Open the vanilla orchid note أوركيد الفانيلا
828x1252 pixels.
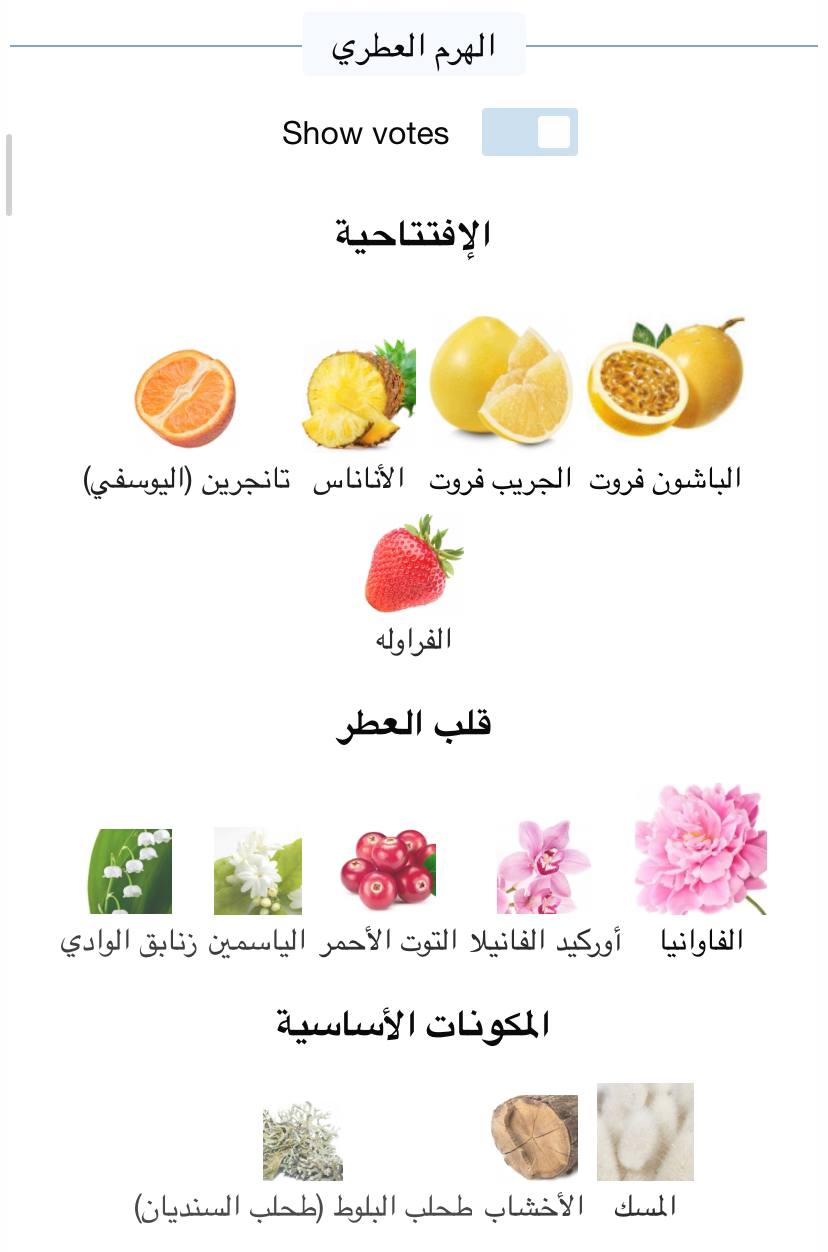543,867
